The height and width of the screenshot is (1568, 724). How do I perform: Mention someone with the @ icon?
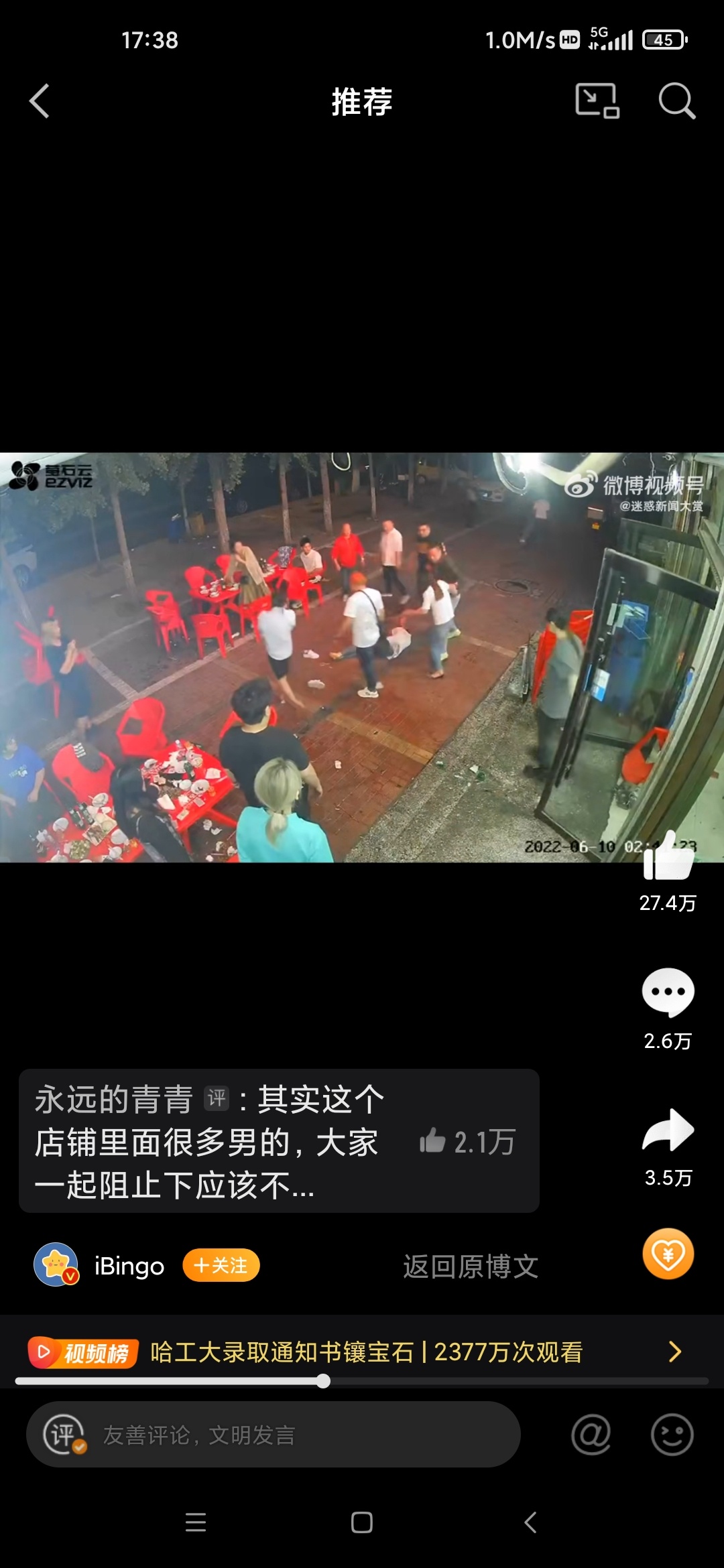[591, 1435]
